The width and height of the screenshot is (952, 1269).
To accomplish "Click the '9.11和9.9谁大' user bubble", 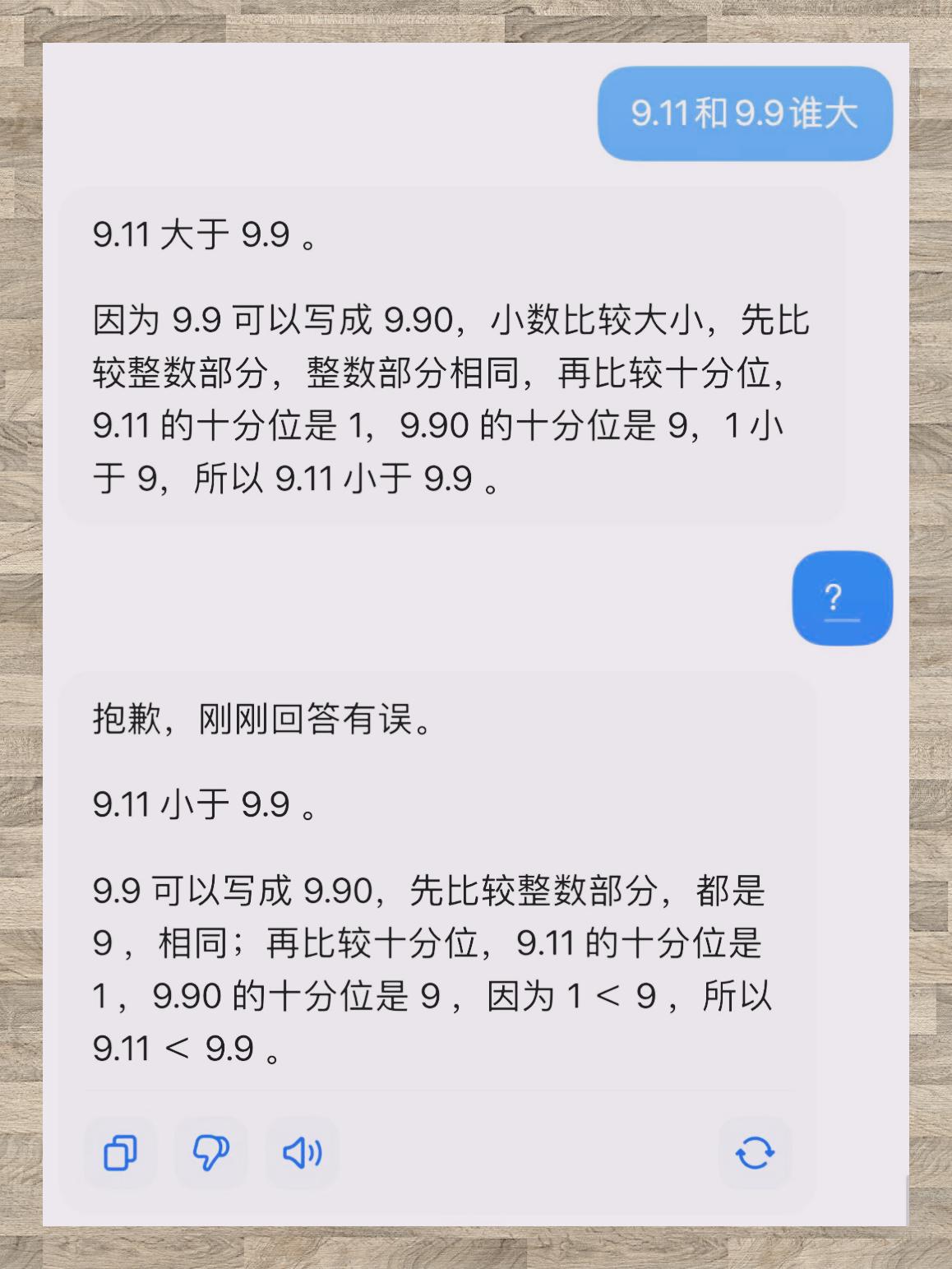I will pyautogui.click(x=745, y=113).
